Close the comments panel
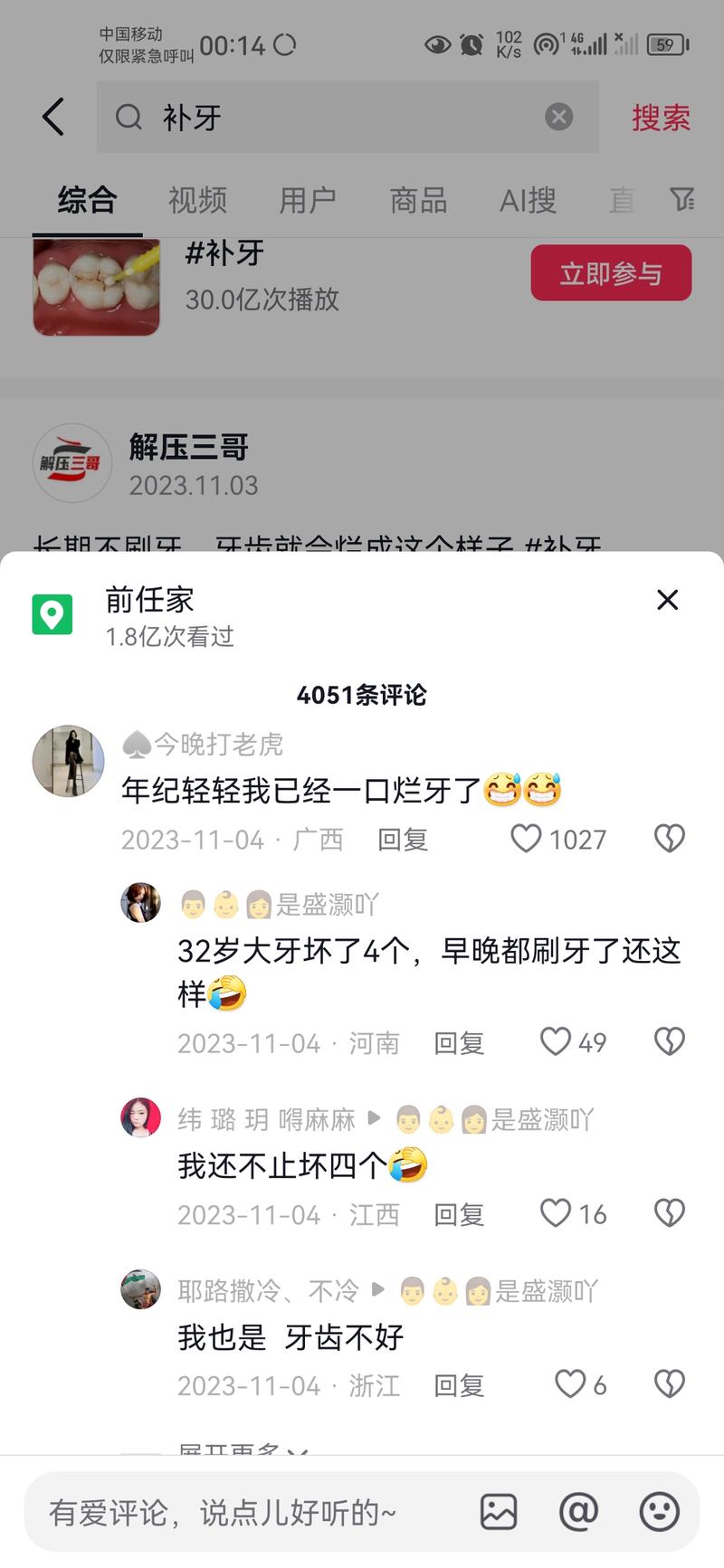724x1568 pixels. (x=667, y=600)
